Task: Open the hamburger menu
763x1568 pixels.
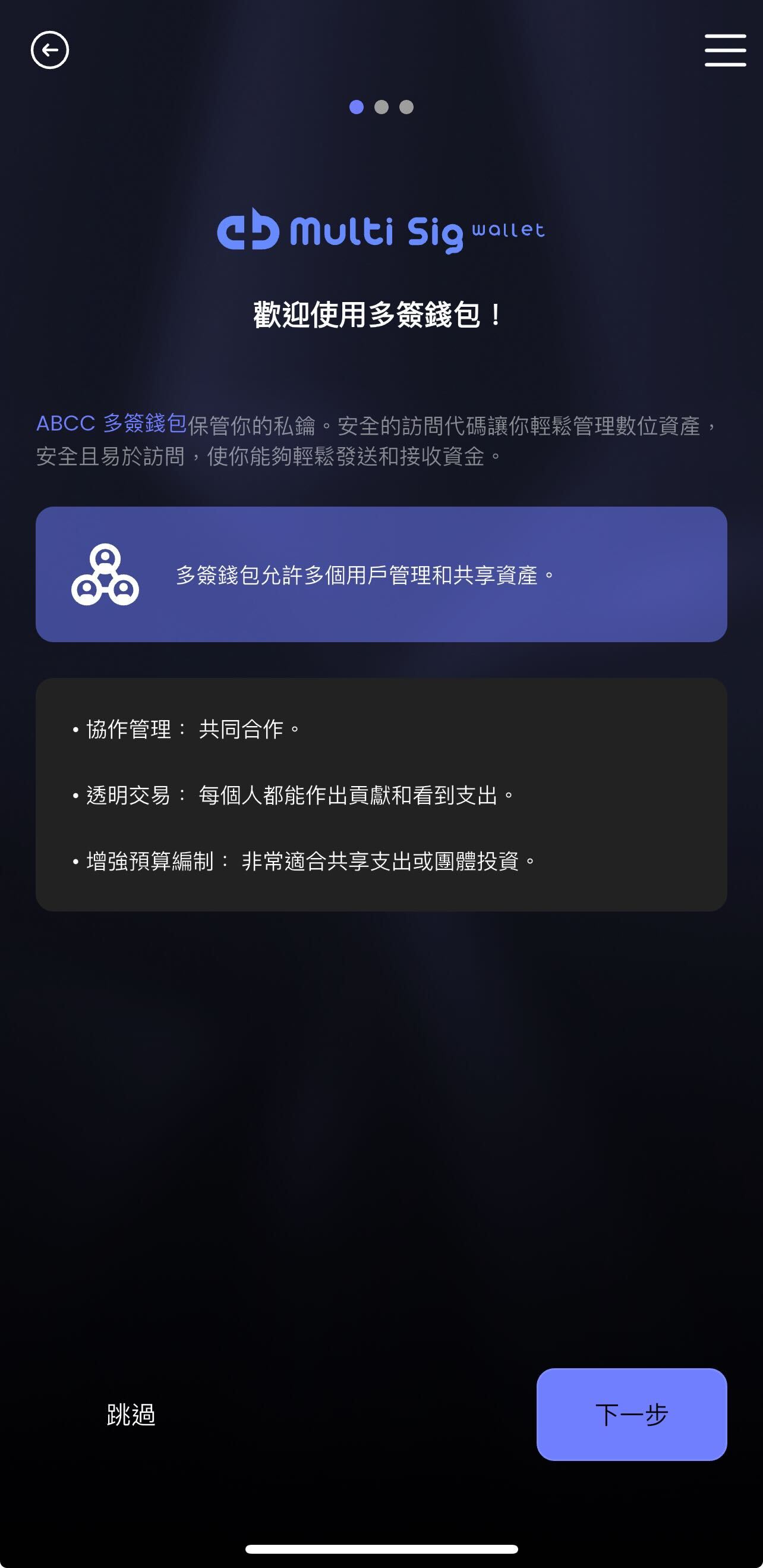Action: tap(724, 50)
